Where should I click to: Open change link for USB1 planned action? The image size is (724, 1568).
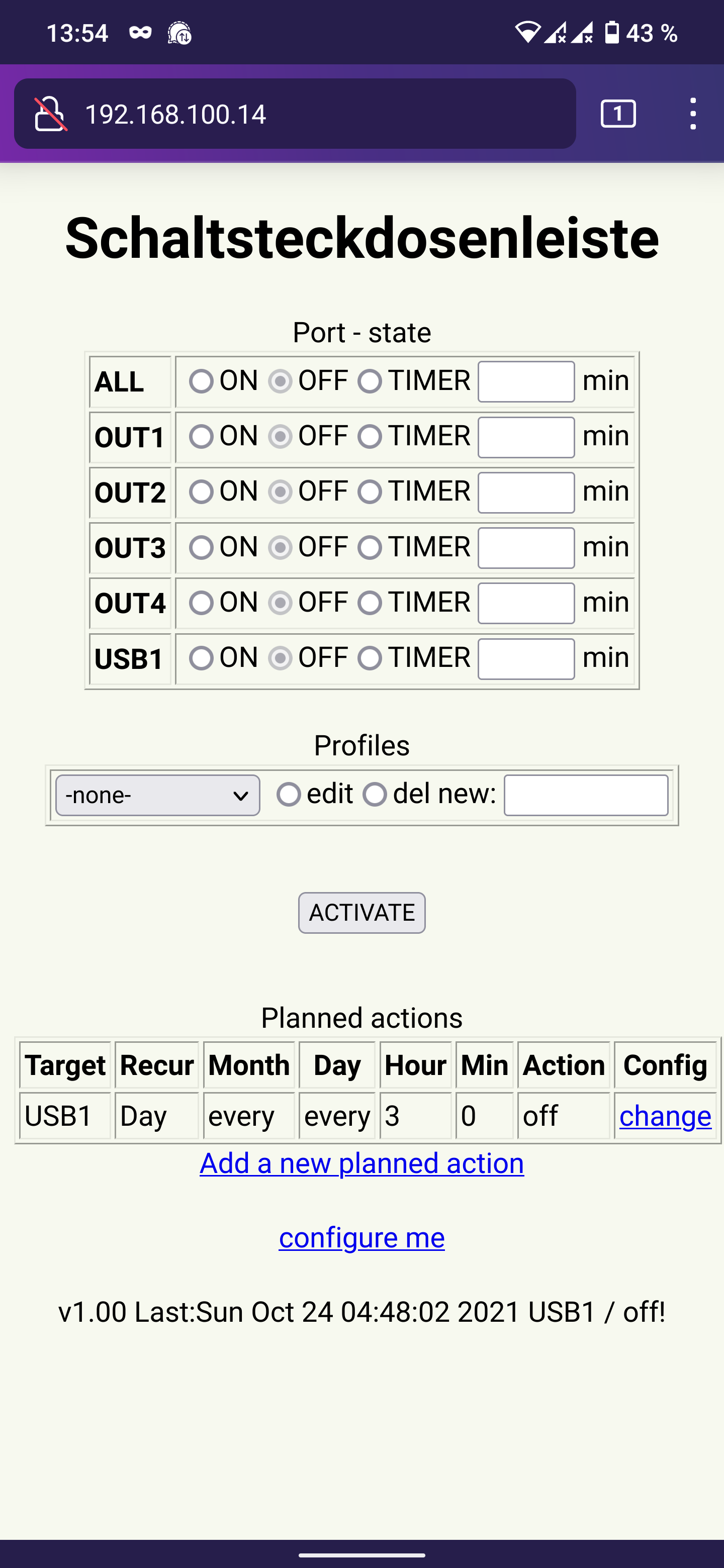(665, 1116)
